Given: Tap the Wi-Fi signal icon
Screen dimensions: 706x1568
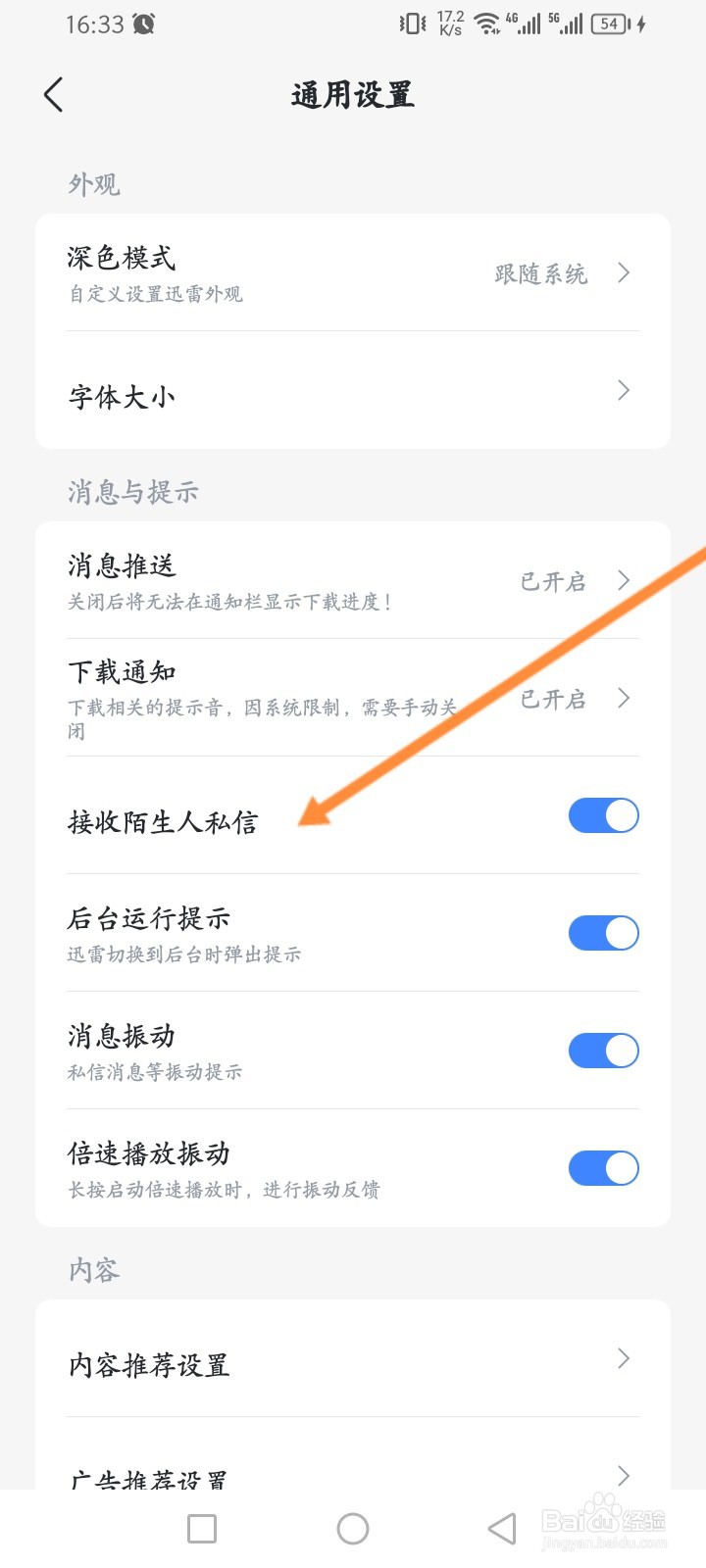Looking at the screenshot, I should (486, 24).
